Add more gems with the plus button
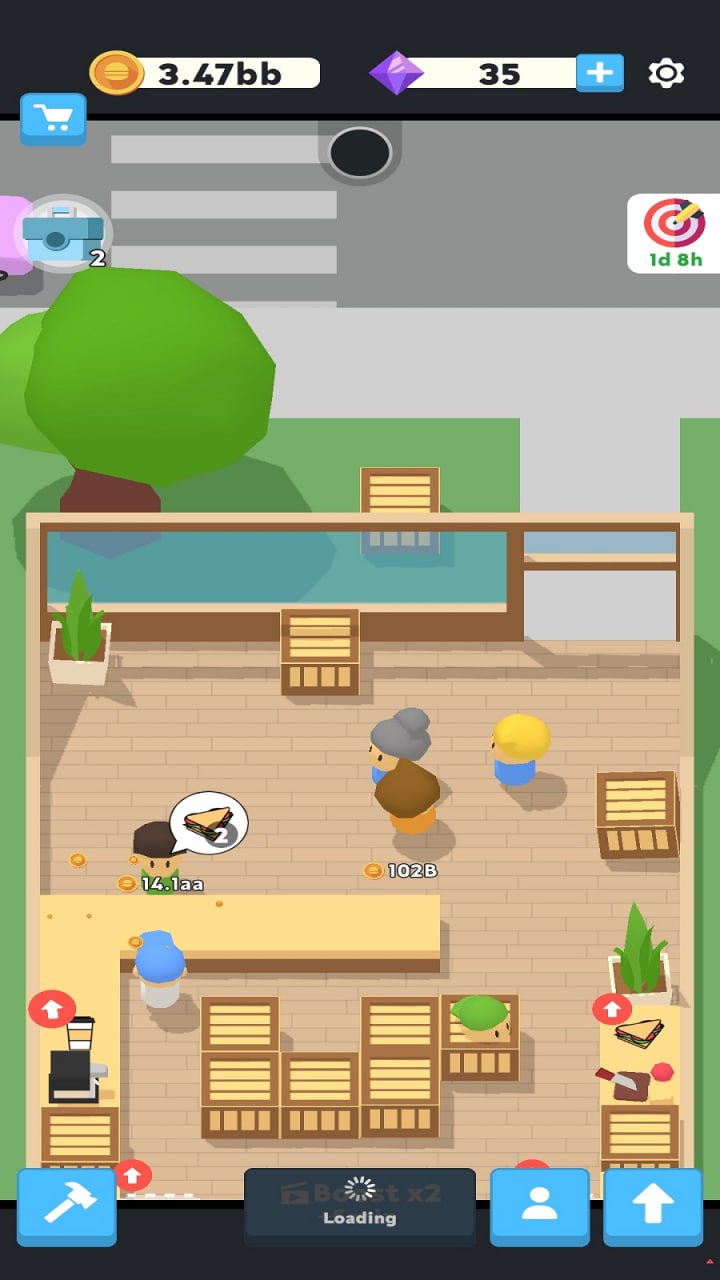 (600, 74)
